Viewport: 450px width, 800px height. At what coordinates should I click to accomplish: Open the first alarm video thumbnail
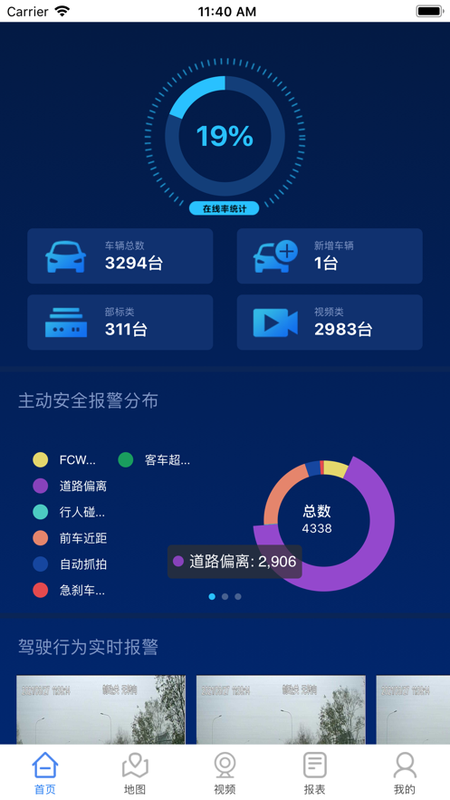click(x=101, y=710)
